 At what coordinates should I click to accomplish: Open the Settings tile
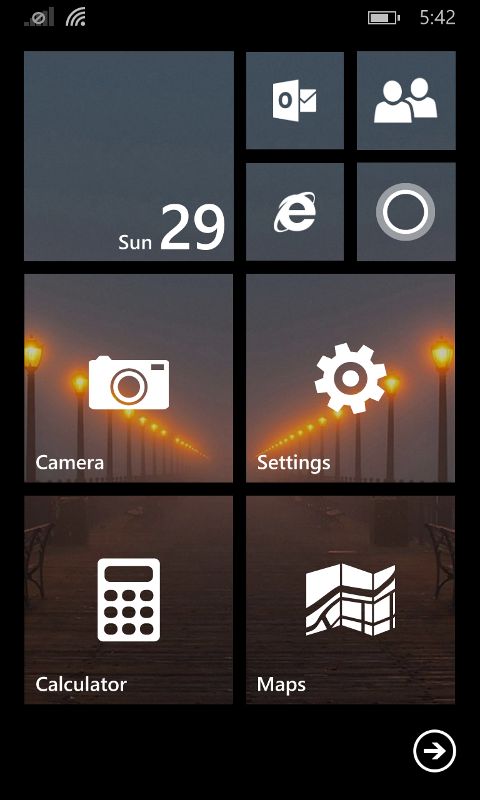350,378
